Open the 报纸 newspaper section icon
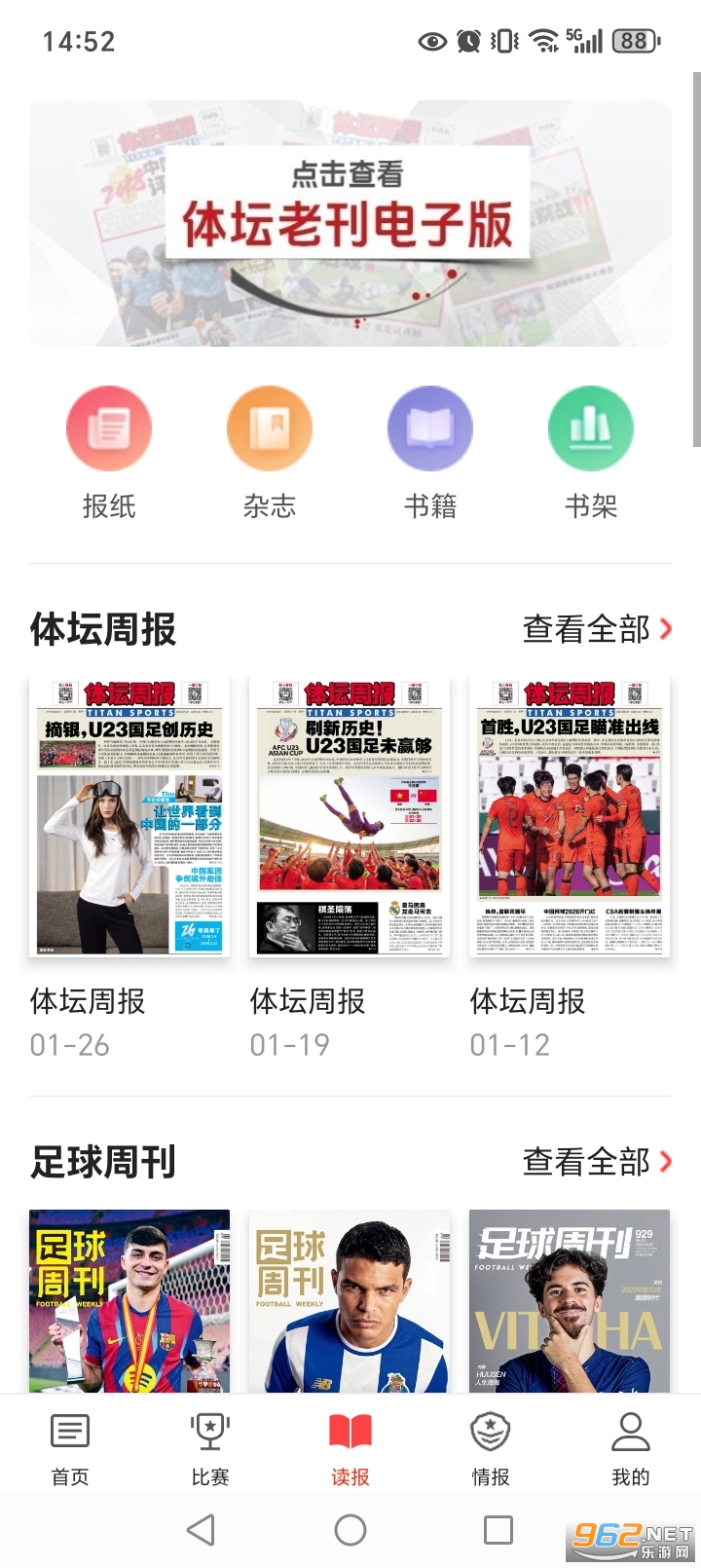The image size is (701, 1568). pos(109,428)
